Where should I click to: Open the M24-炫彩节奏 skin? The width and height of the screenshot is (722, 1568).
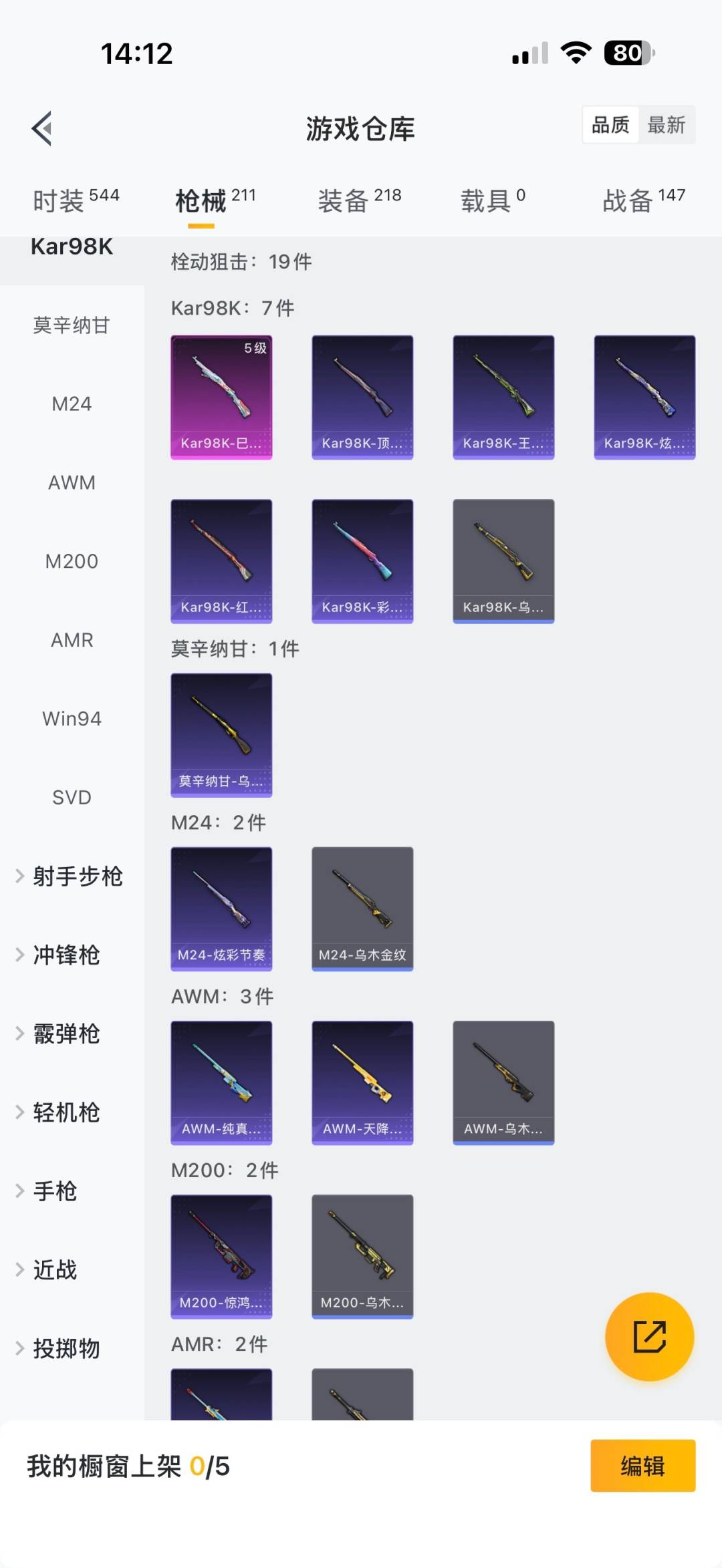coord(221,909)
